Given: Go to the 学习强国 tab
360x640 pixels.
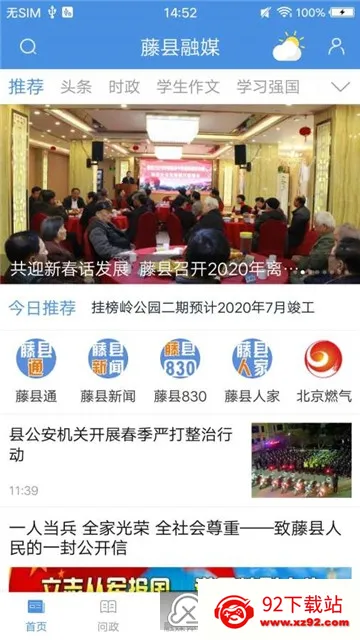Looking at the screenshot, I should [x=268, y=87].
